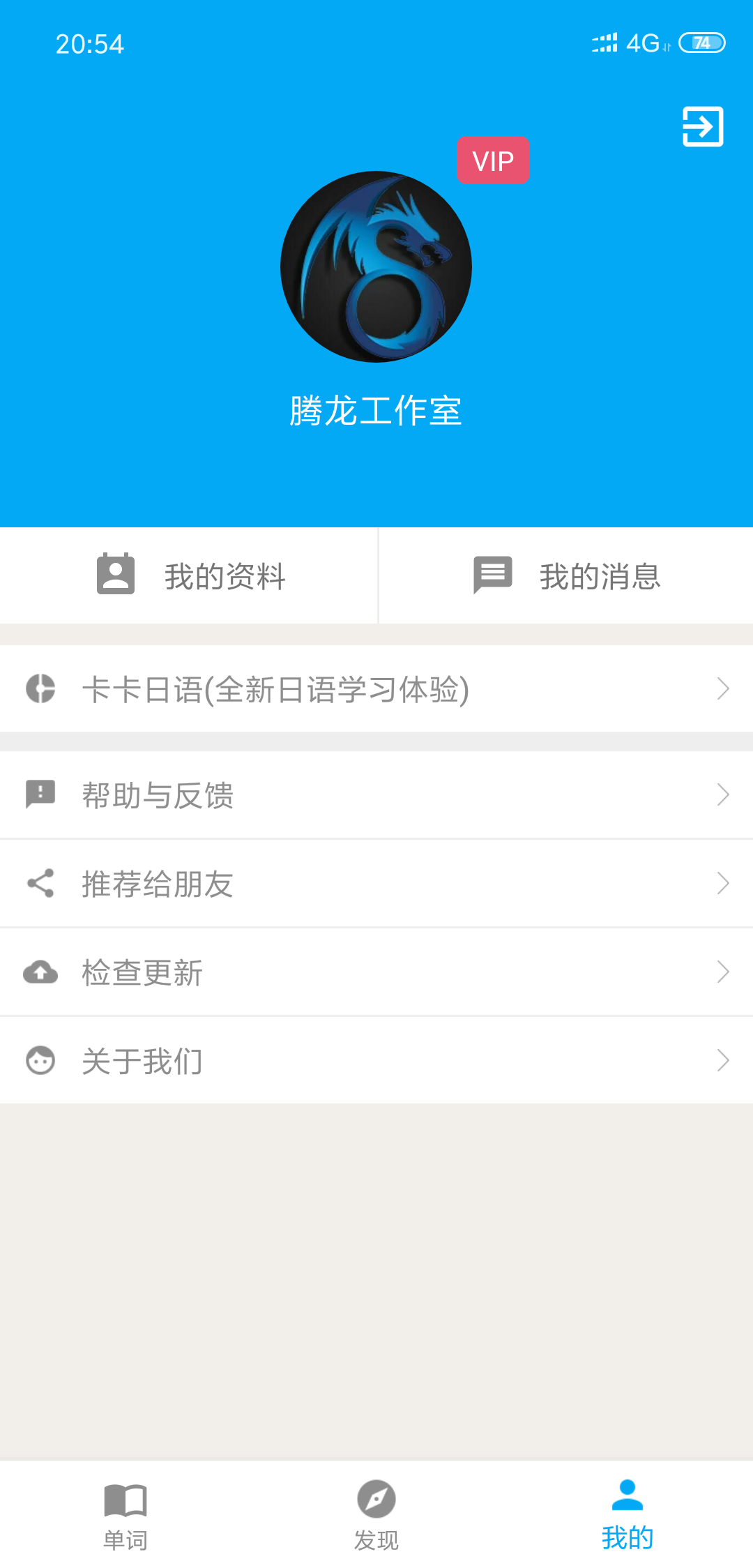Open 帮助与反馈 help and feedback
This screenshot has height=1568, width=753.
(376, 795)
